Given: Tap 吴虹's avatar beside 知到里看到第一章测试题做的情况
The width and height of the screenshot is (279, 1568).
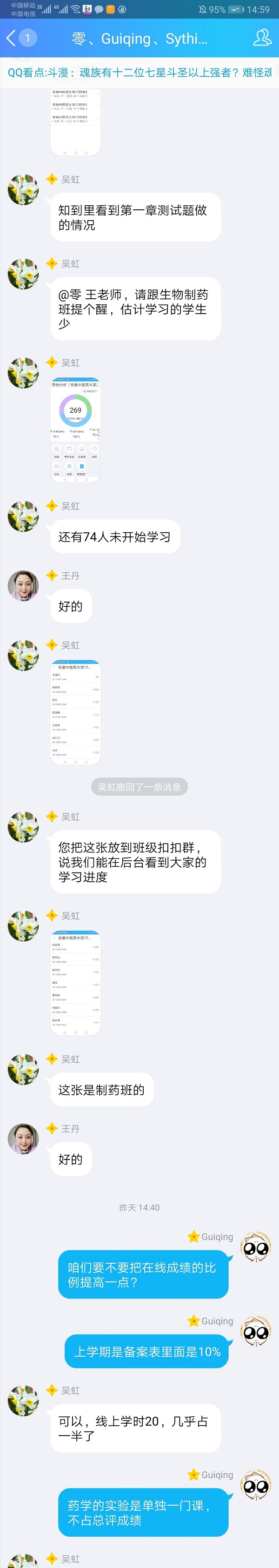Looking at the screenshot, I should point(23,189).
